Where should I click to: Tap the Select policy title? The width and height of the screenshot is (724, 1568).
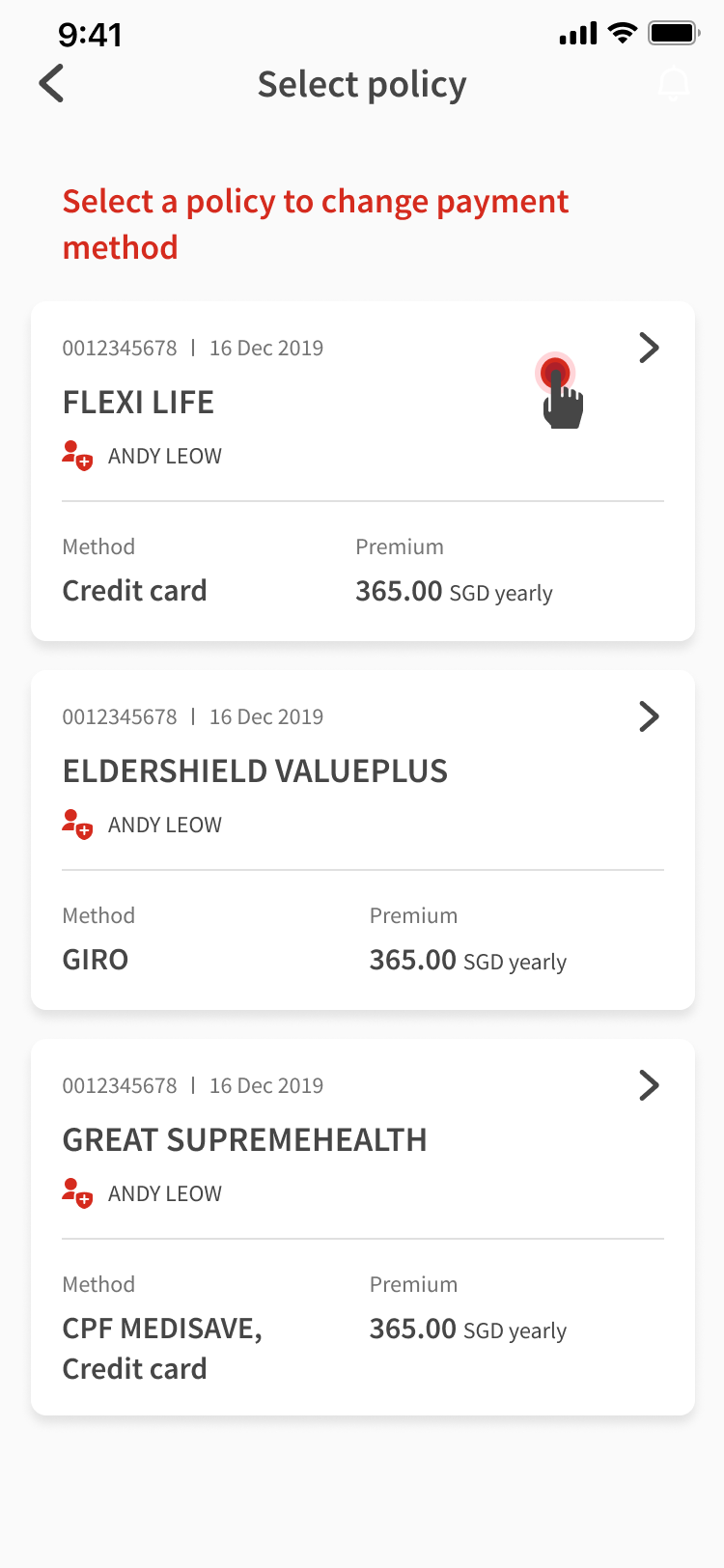pos(362,84)
